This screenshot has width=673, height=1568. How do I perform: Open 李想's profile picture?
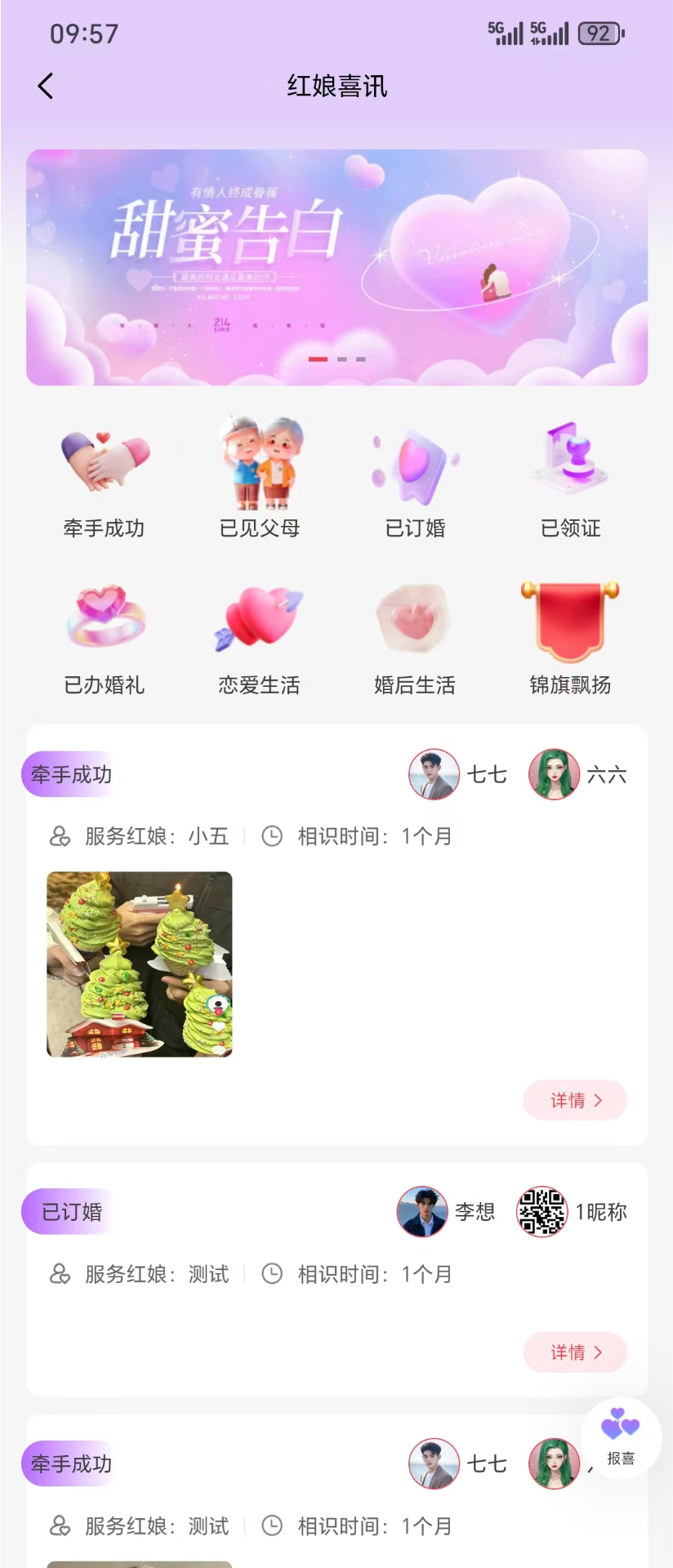pos(421,1212)
